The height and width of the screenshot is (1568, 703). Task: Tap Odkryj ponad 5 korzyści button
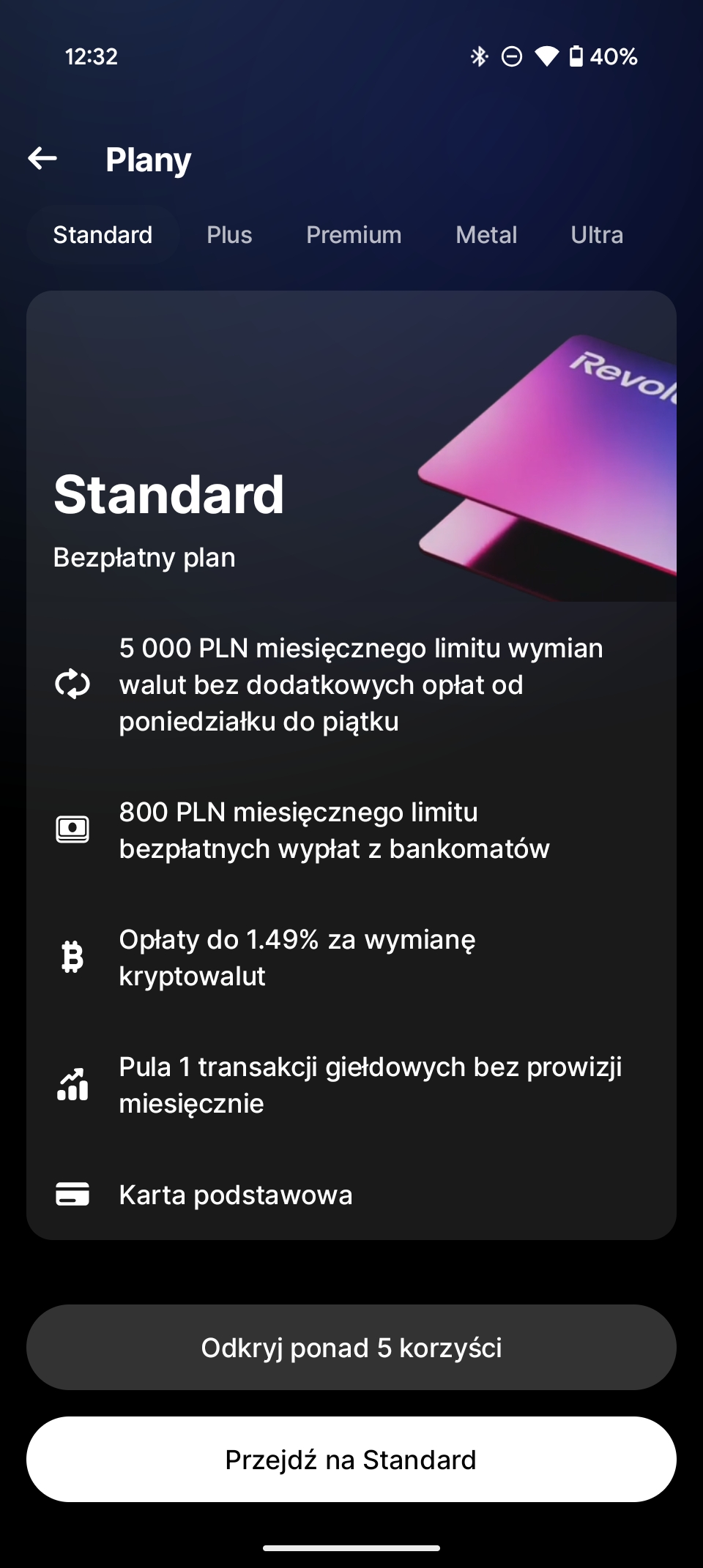[x=351, y=1348]
